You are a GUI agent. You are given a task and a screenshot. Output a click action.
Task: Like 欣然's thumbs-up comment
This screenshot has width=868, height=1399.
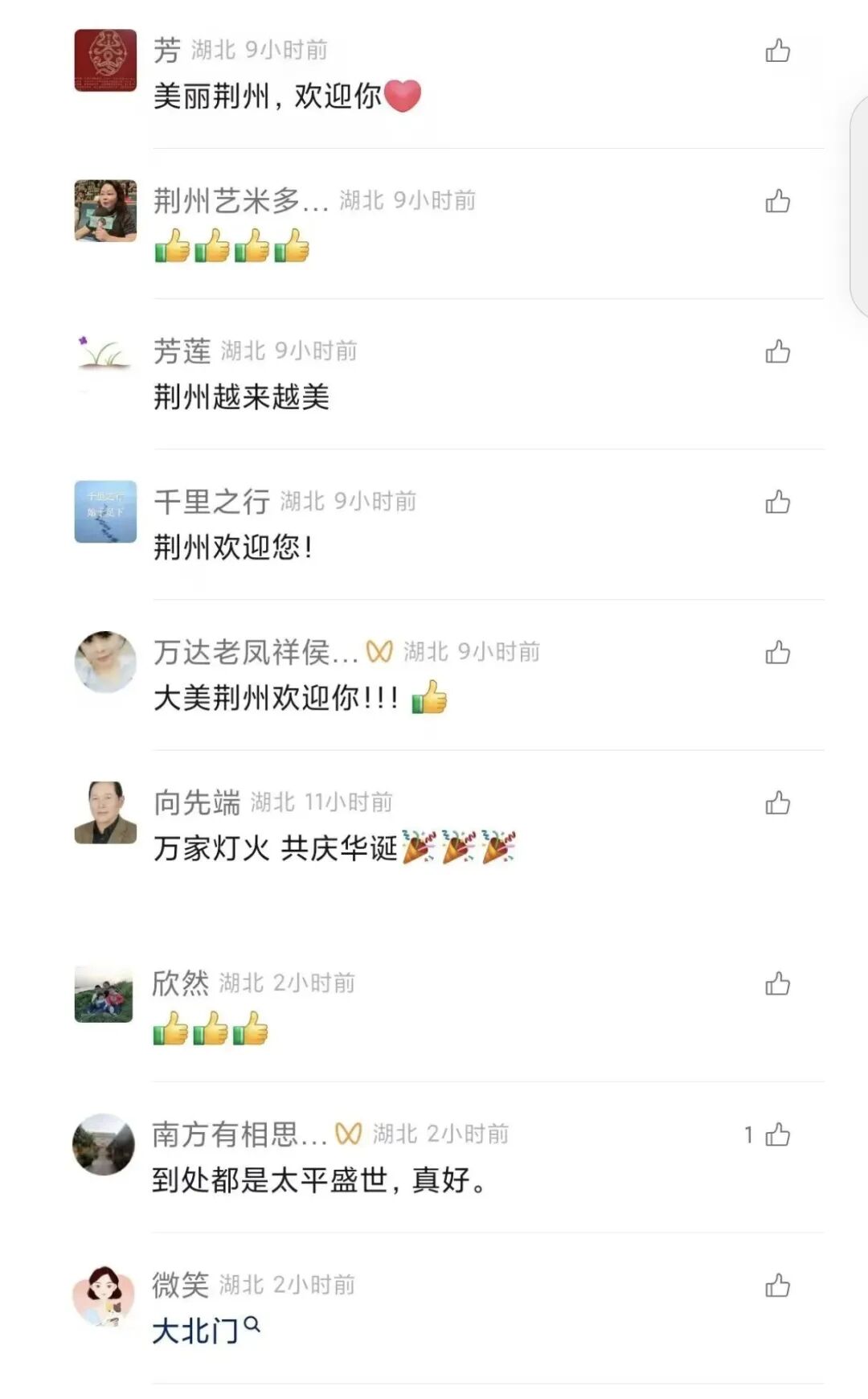777,983
